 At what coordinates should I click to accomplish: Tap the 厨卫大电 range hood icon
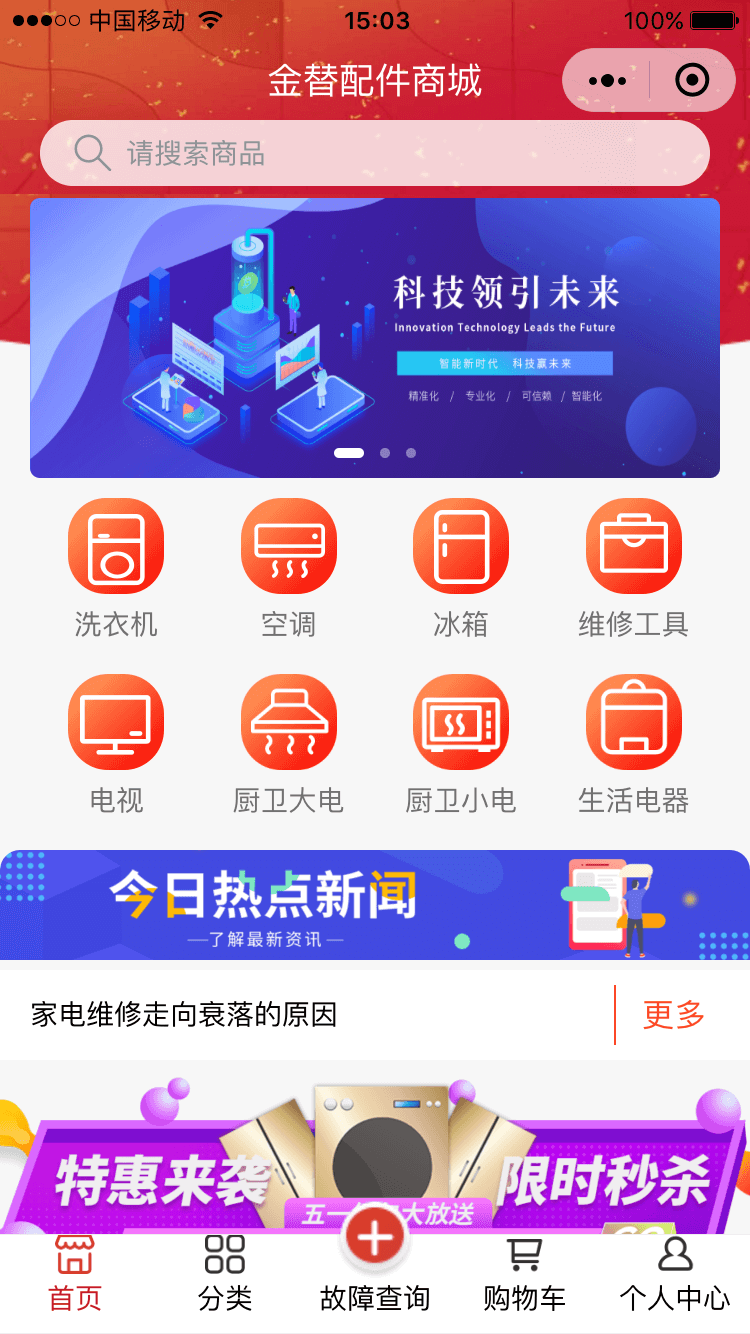coord(289,720)
